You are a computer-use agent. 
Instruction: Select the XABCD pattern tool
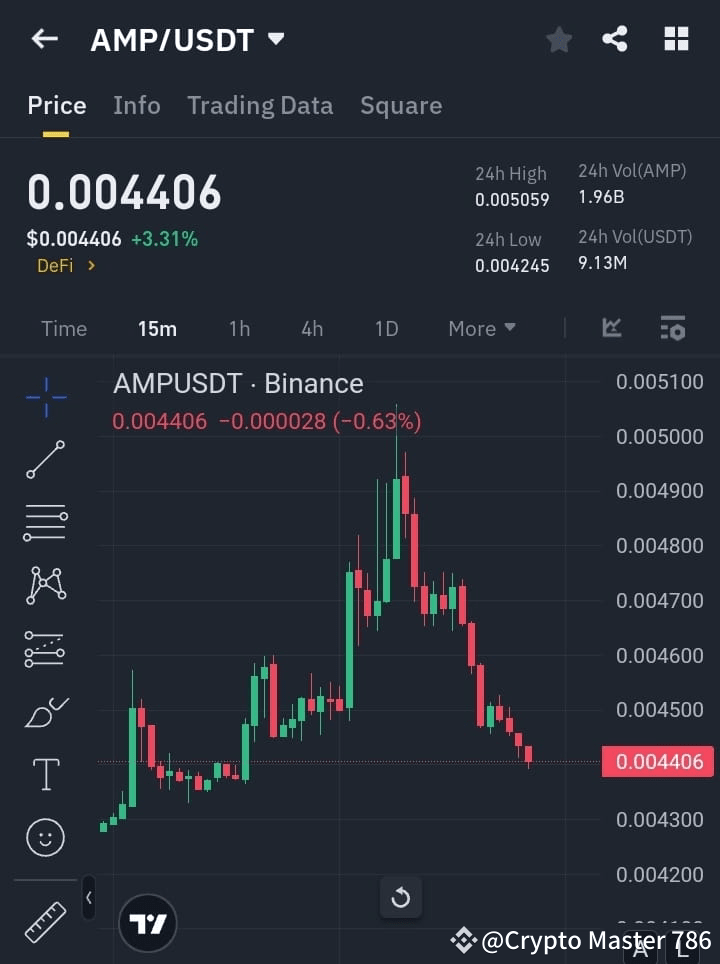click(x=45, y=586)
